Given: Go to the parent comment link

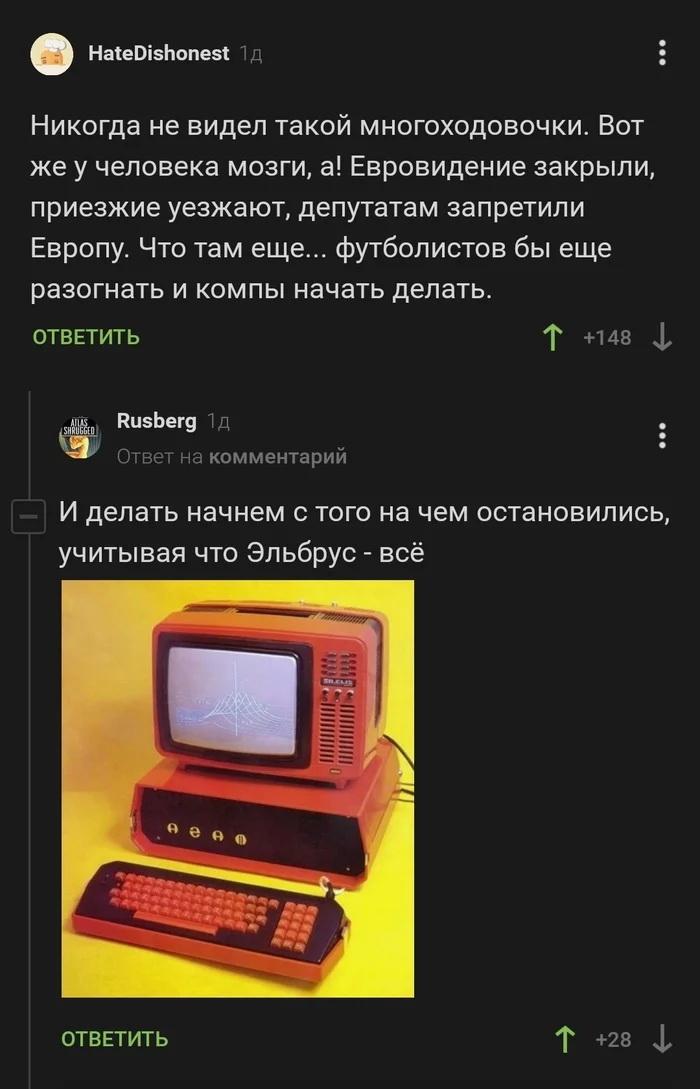Looking at the screenshot, I should pyautogui.click(x=277, y=456).
